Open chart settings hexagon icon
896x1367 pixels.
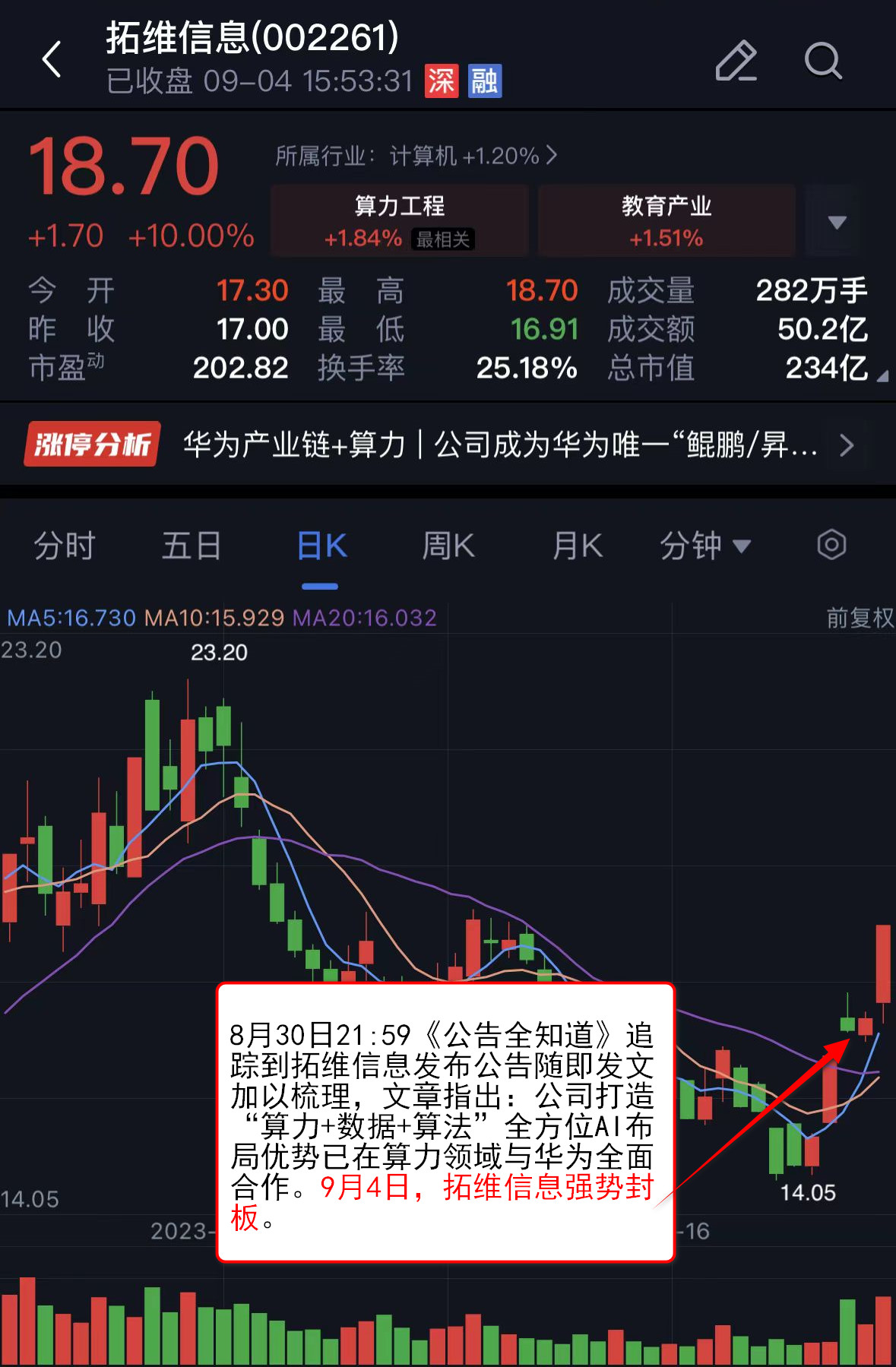coord(831,545)
